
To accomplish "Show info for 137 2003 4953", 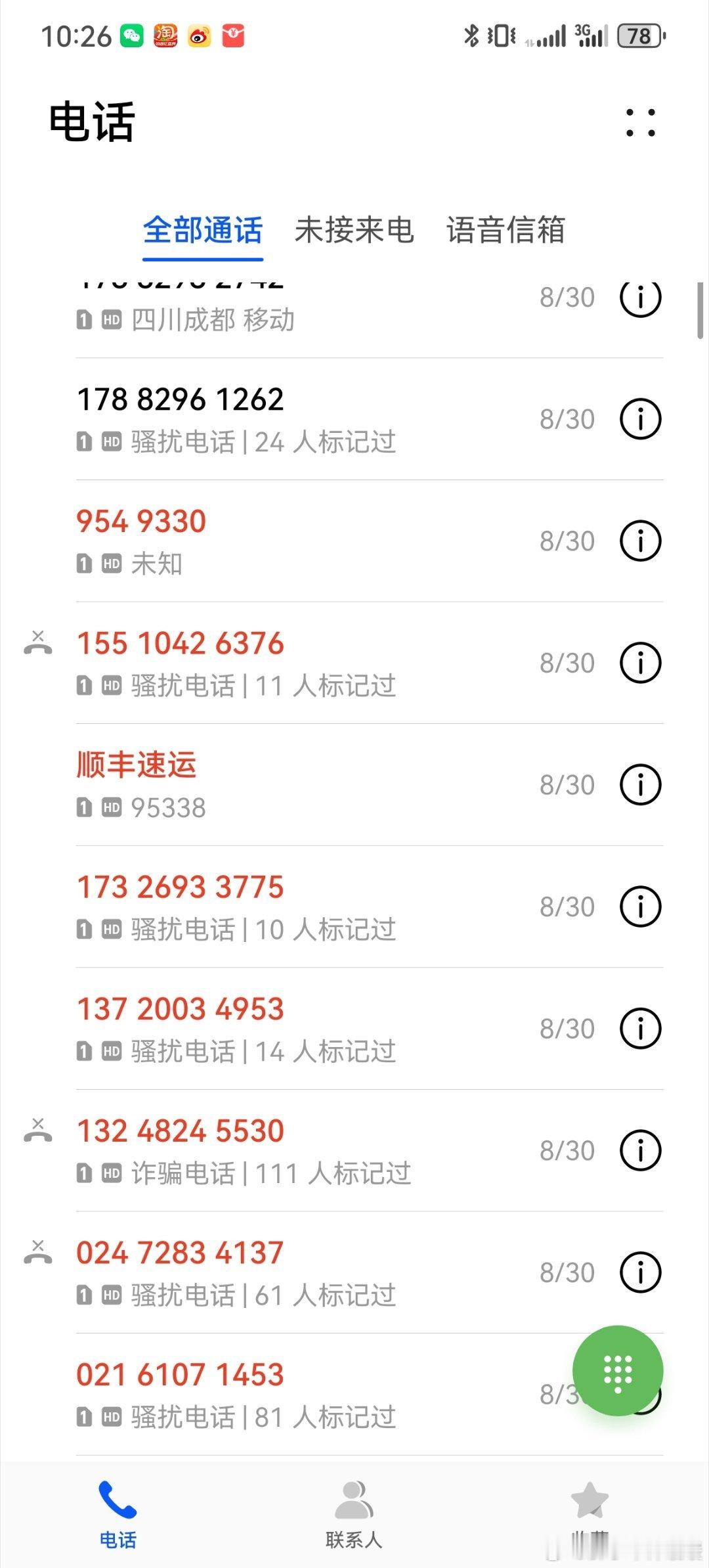I will coord(640,1028).
